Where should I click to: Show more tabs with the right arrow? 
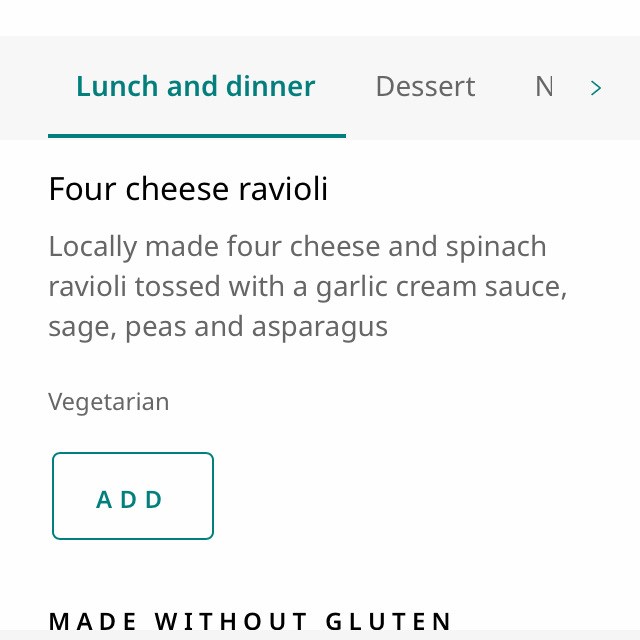[596, 88]
